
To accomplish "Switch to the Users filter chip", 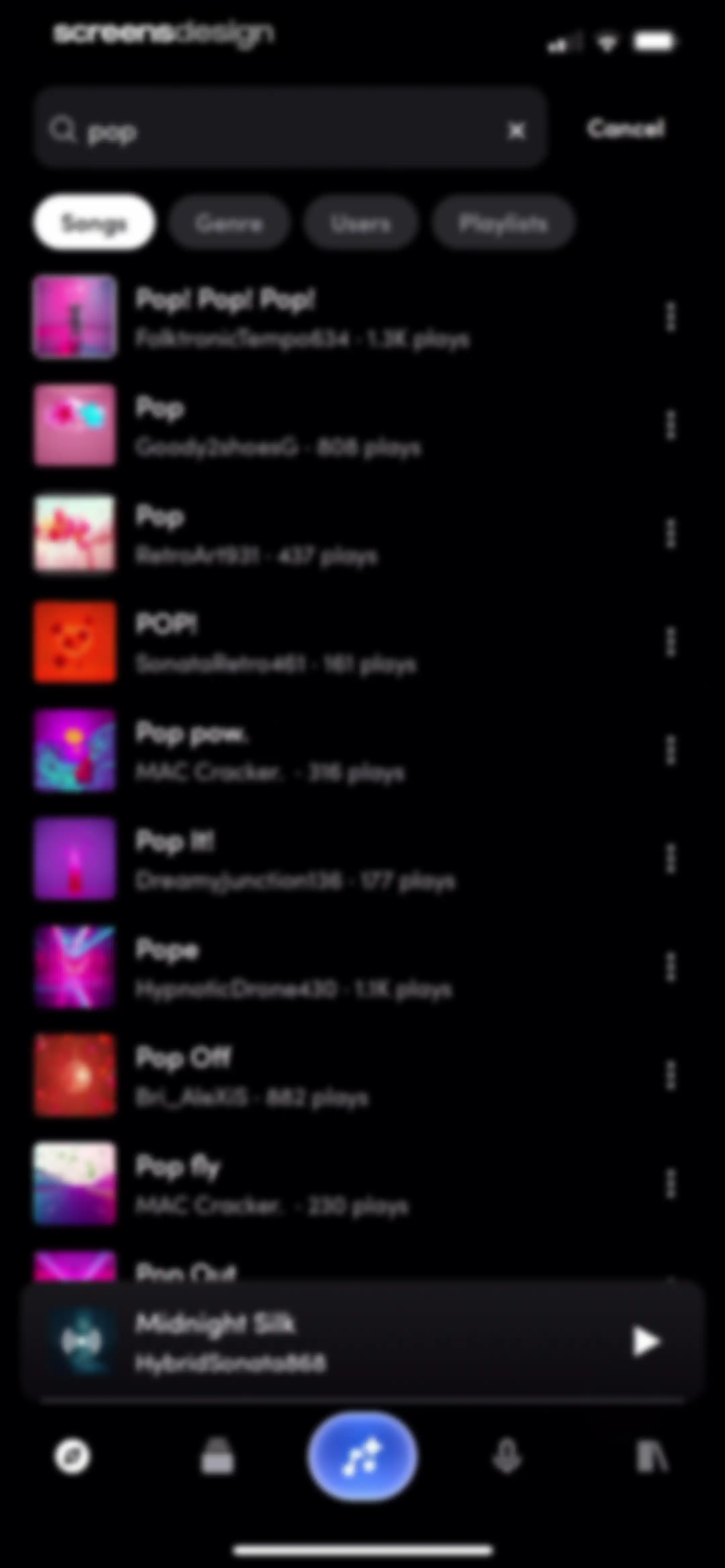I will point(360,223).
